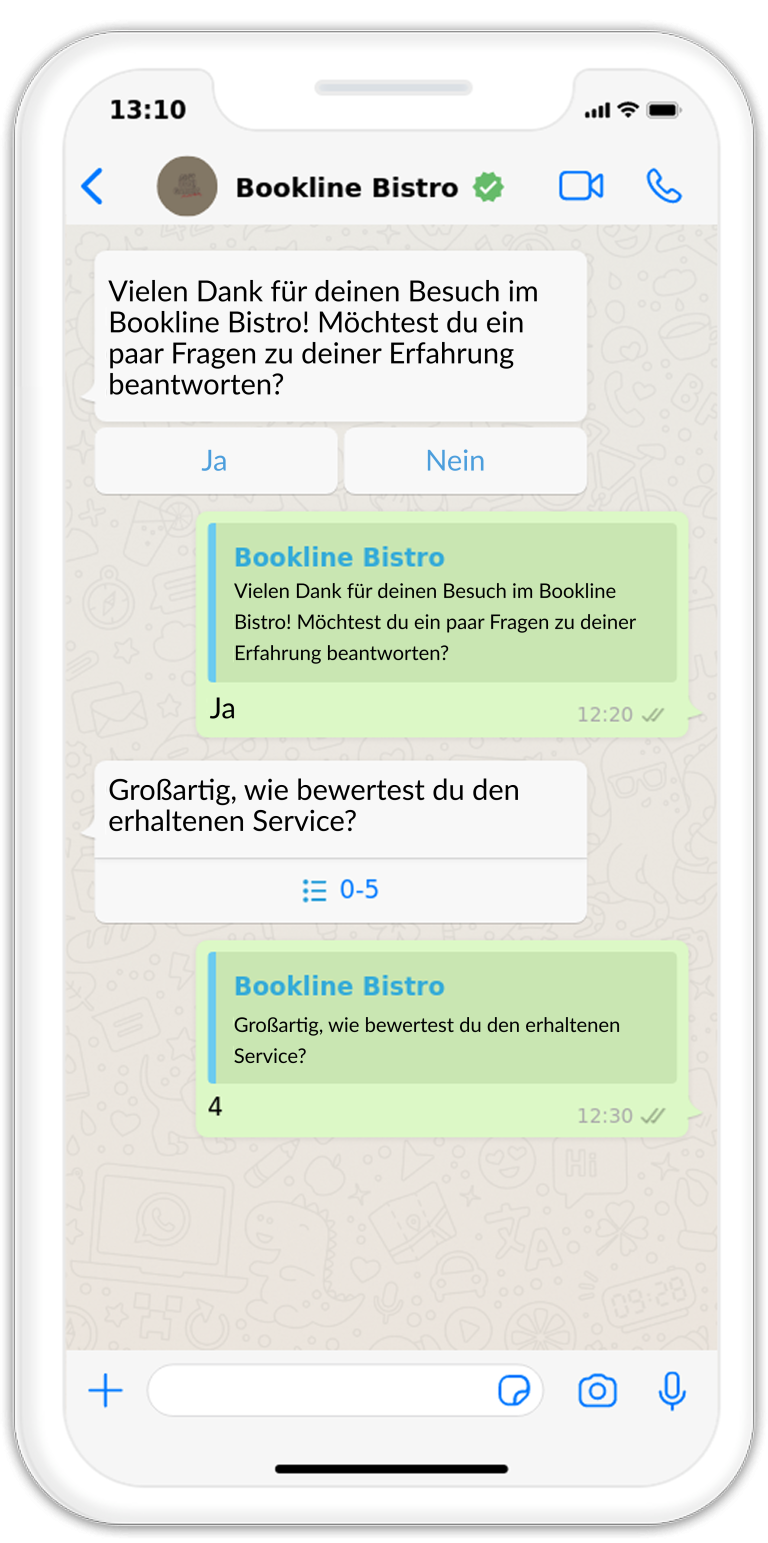
Task: Open the 0-5 rating list
Action: [x=341, y=890]
